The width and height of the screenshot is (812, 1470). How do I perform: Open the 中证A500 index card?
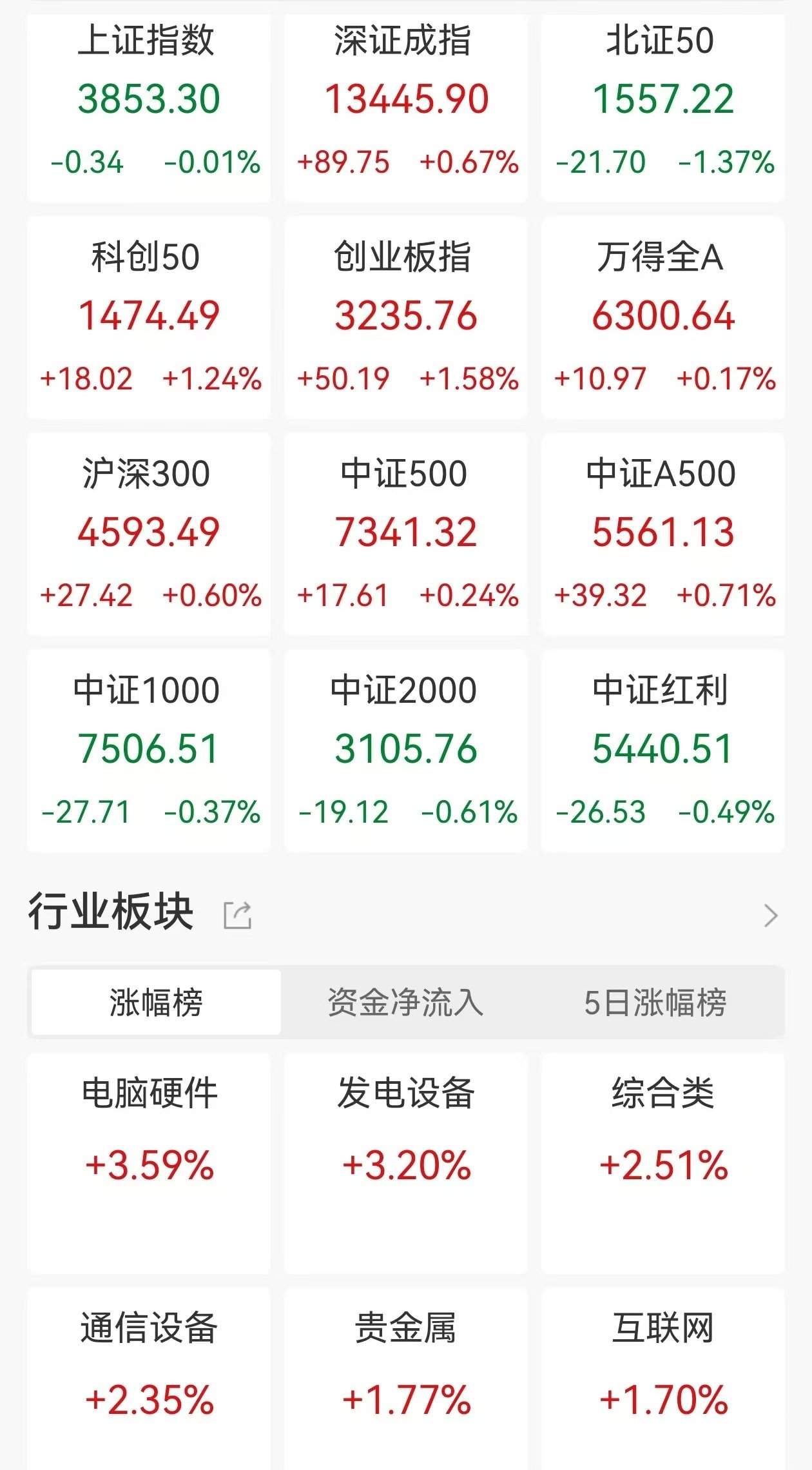[662, 534]
